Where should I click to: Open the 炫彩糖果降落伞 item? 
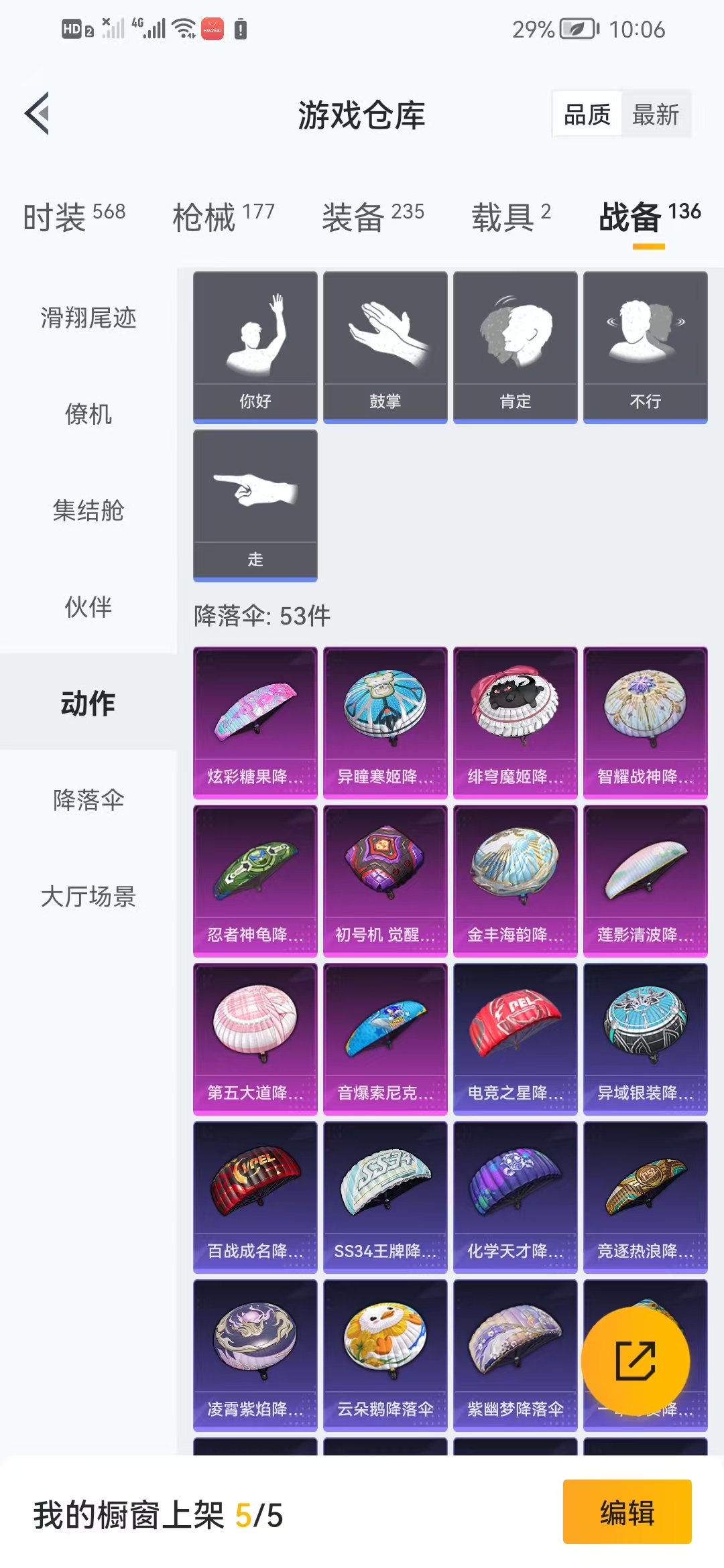tap(255, 722)
